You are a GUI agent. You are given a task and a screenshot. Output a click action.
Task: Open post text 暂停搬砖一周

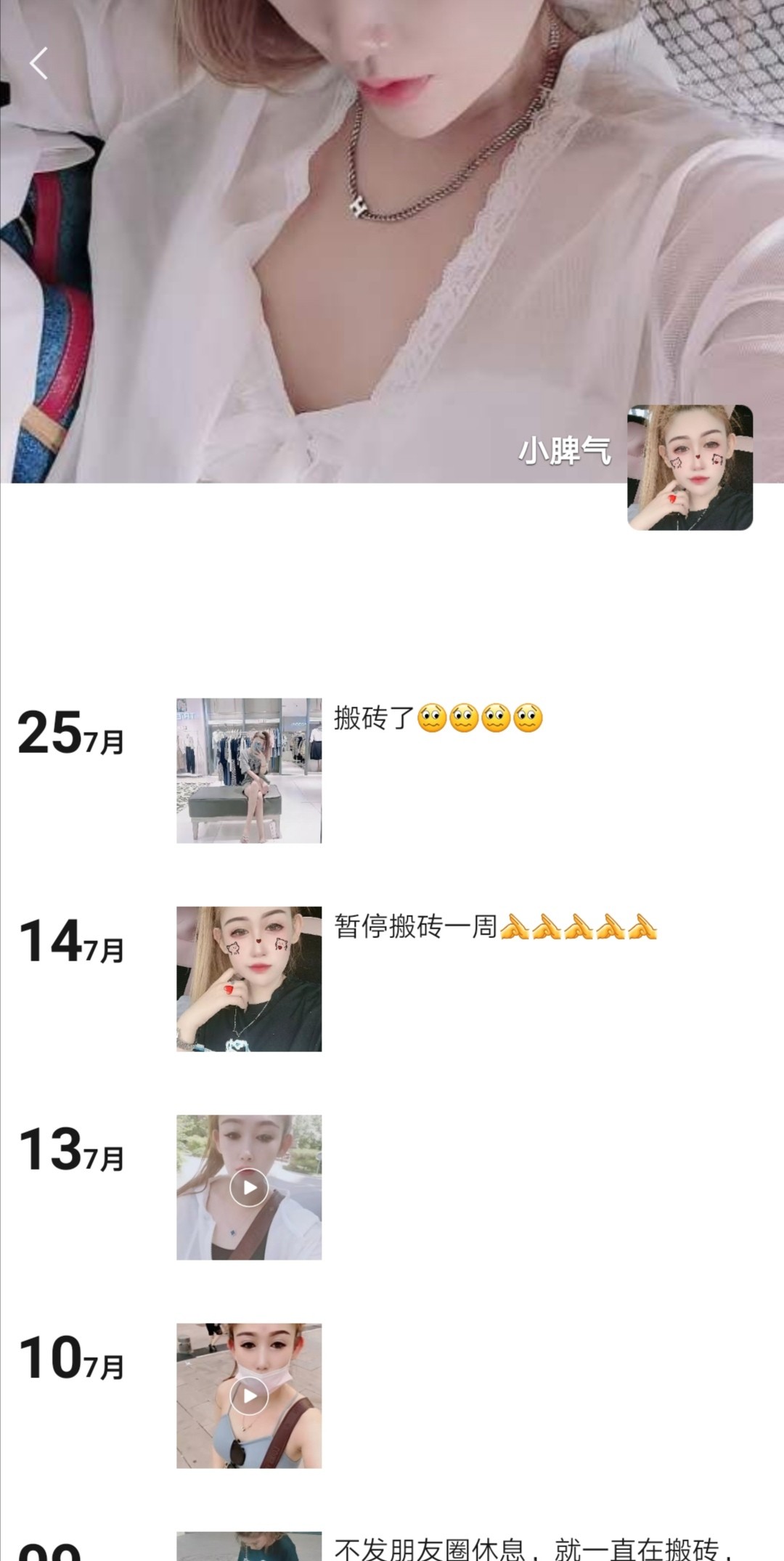click(x=495, y=926)
